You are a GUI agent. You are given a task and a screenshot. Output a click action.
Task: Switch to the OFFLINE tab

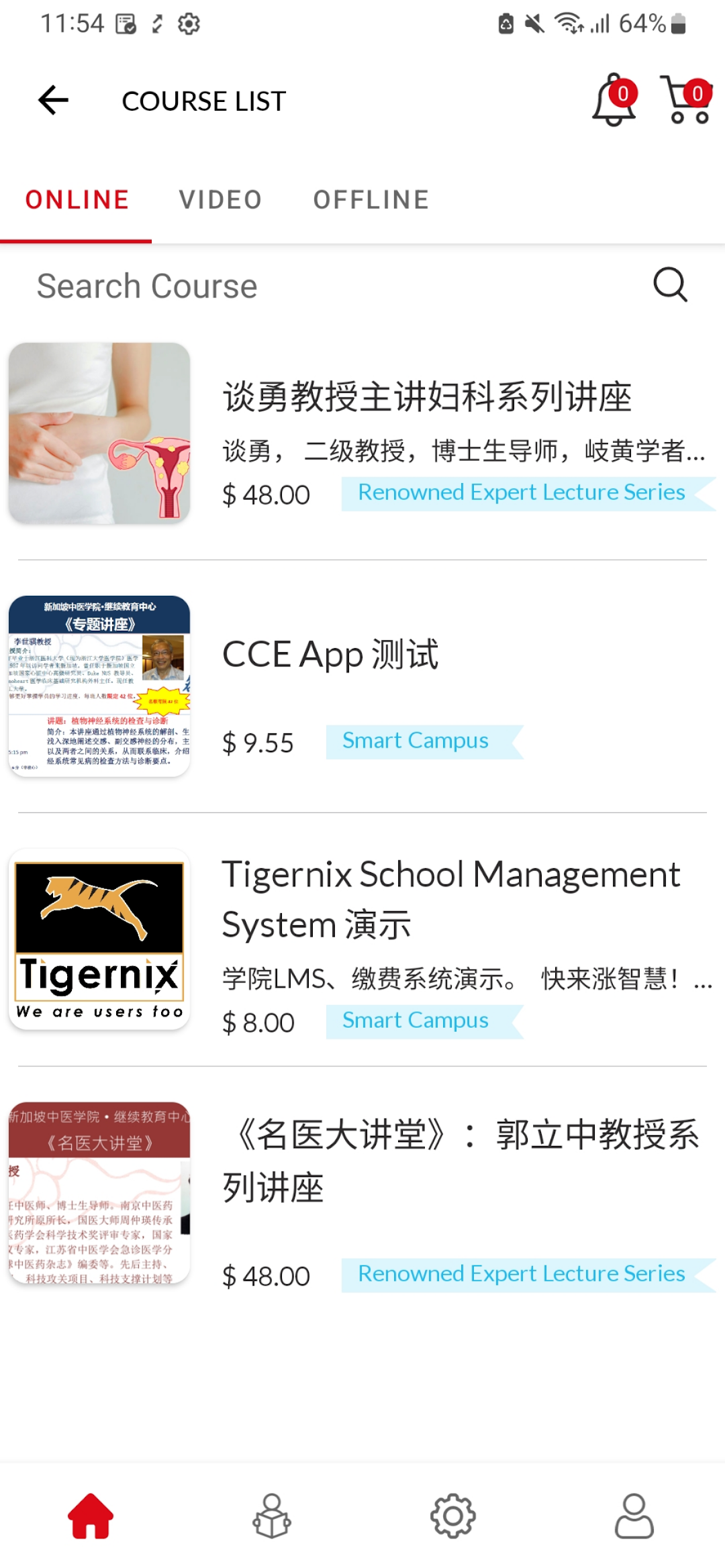(371, 200)
